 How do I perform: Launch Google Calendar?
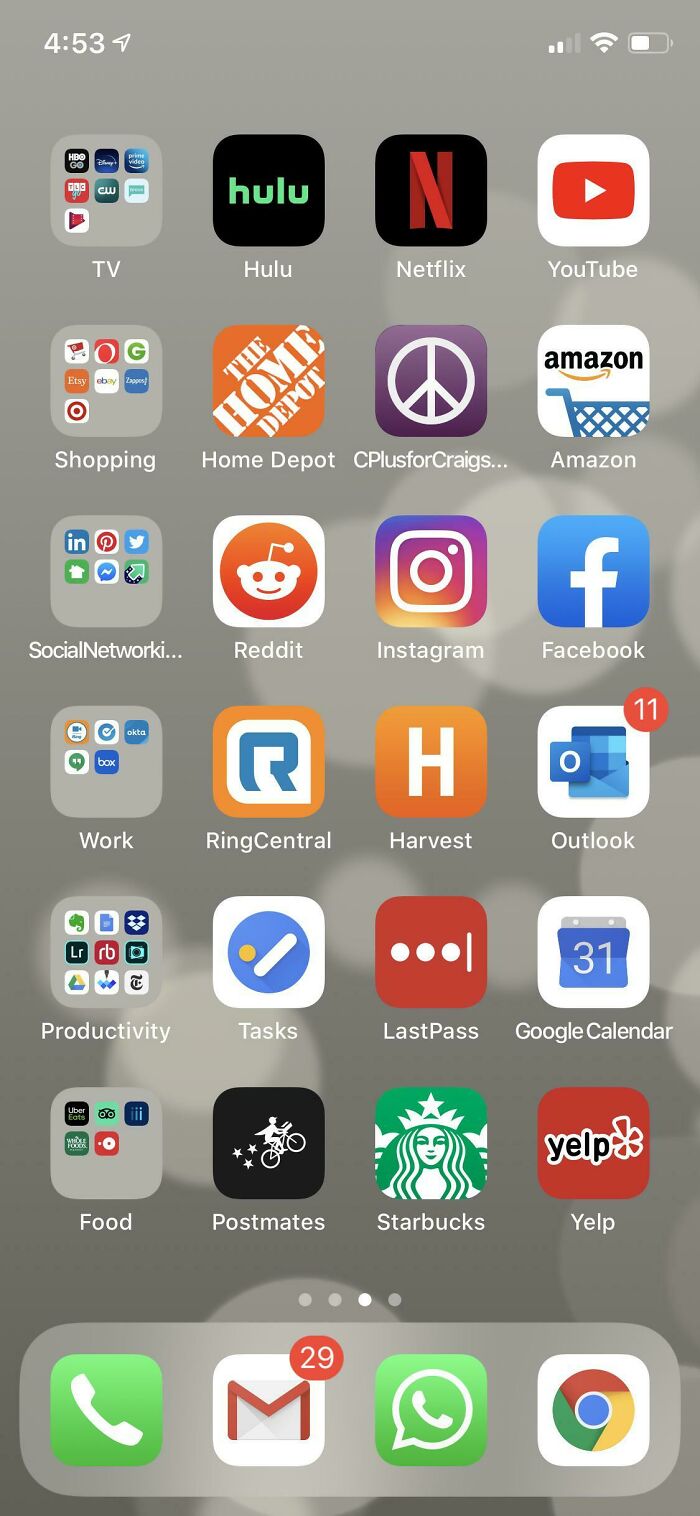click(593, 952)
